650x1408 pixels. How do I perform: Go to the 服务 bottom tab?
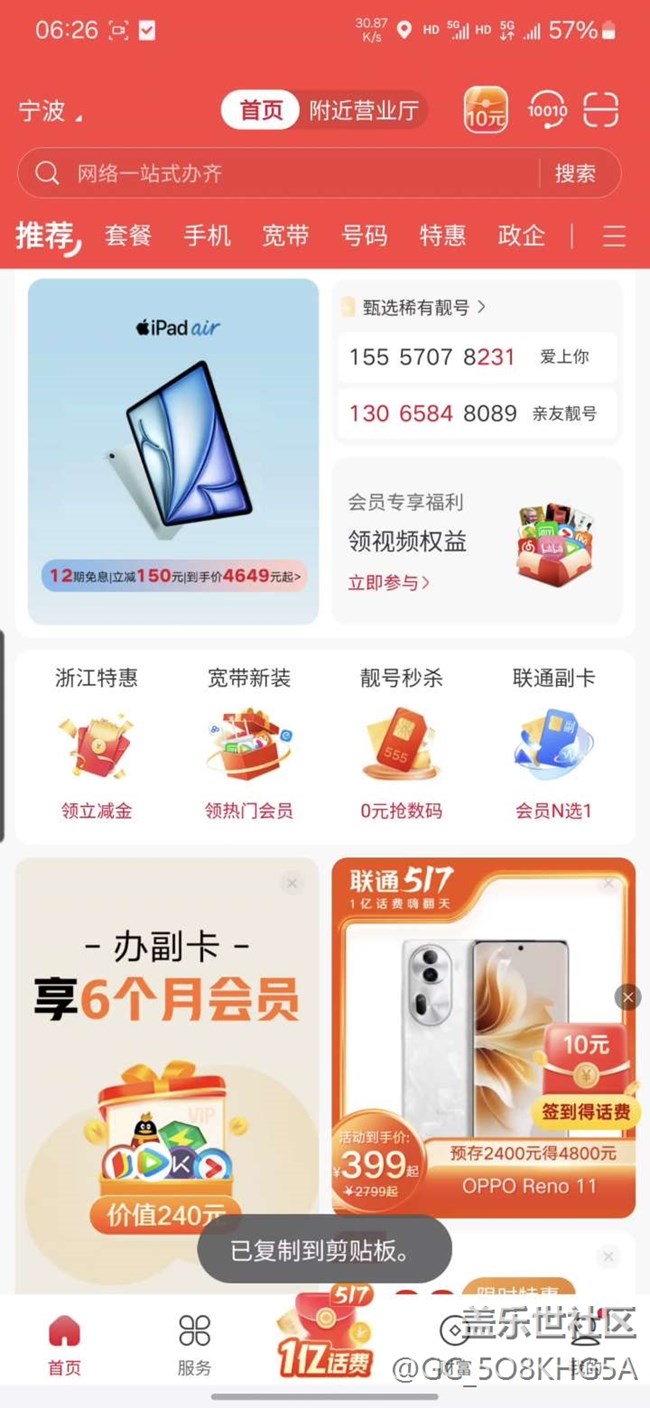[x=195, y=1345]
